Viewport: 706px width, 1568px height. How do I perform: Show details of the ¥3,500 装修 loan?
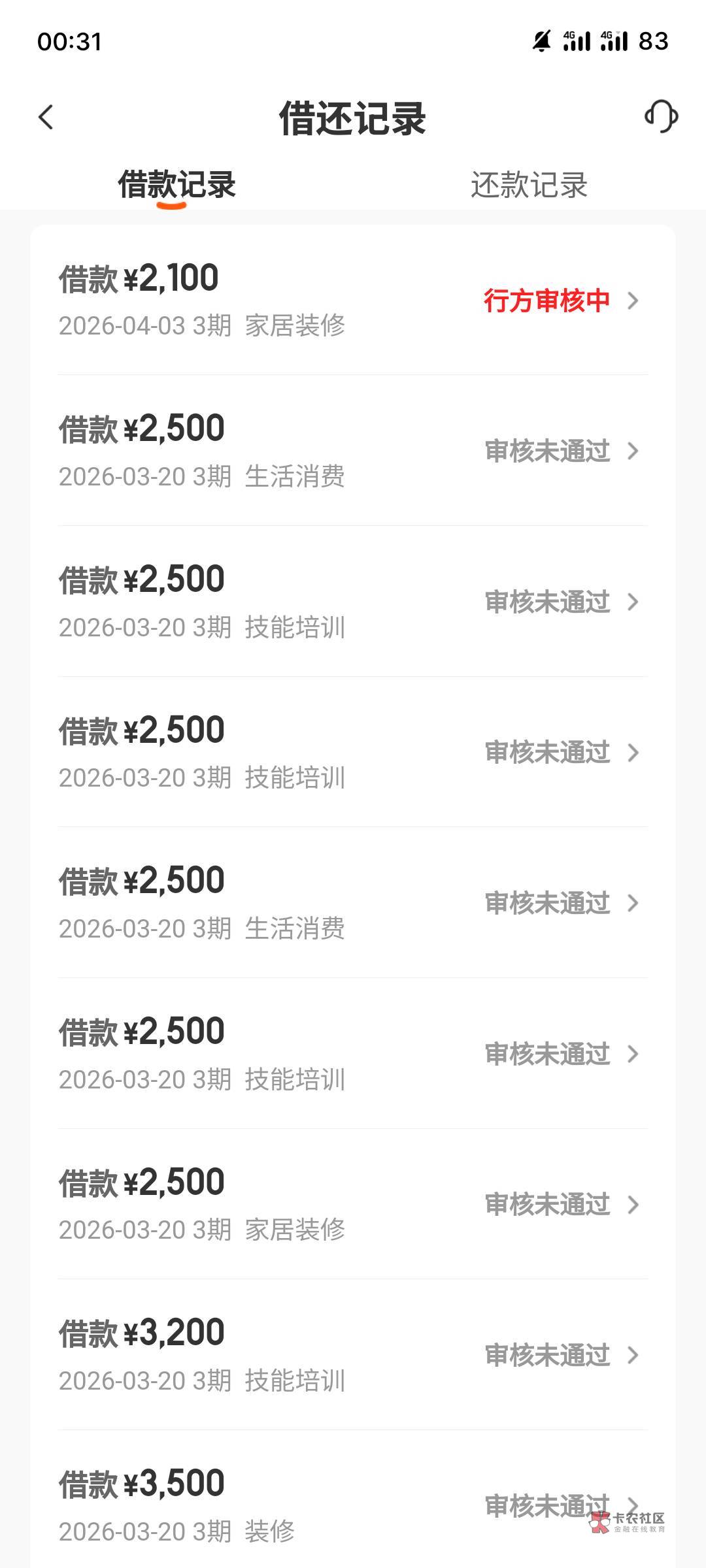coord(353,1505)
